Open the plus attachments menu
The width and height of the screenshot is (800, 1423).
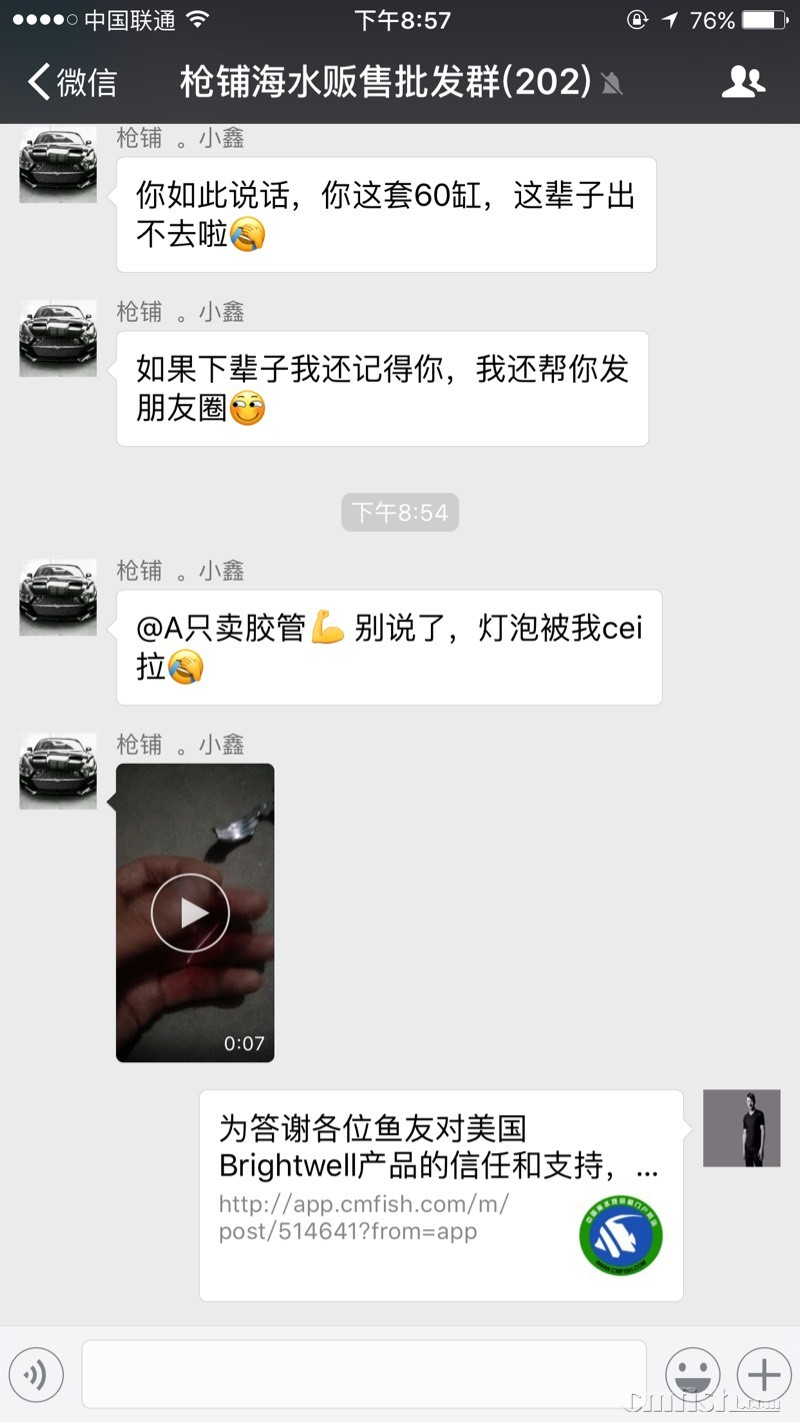click(764, 1375)
